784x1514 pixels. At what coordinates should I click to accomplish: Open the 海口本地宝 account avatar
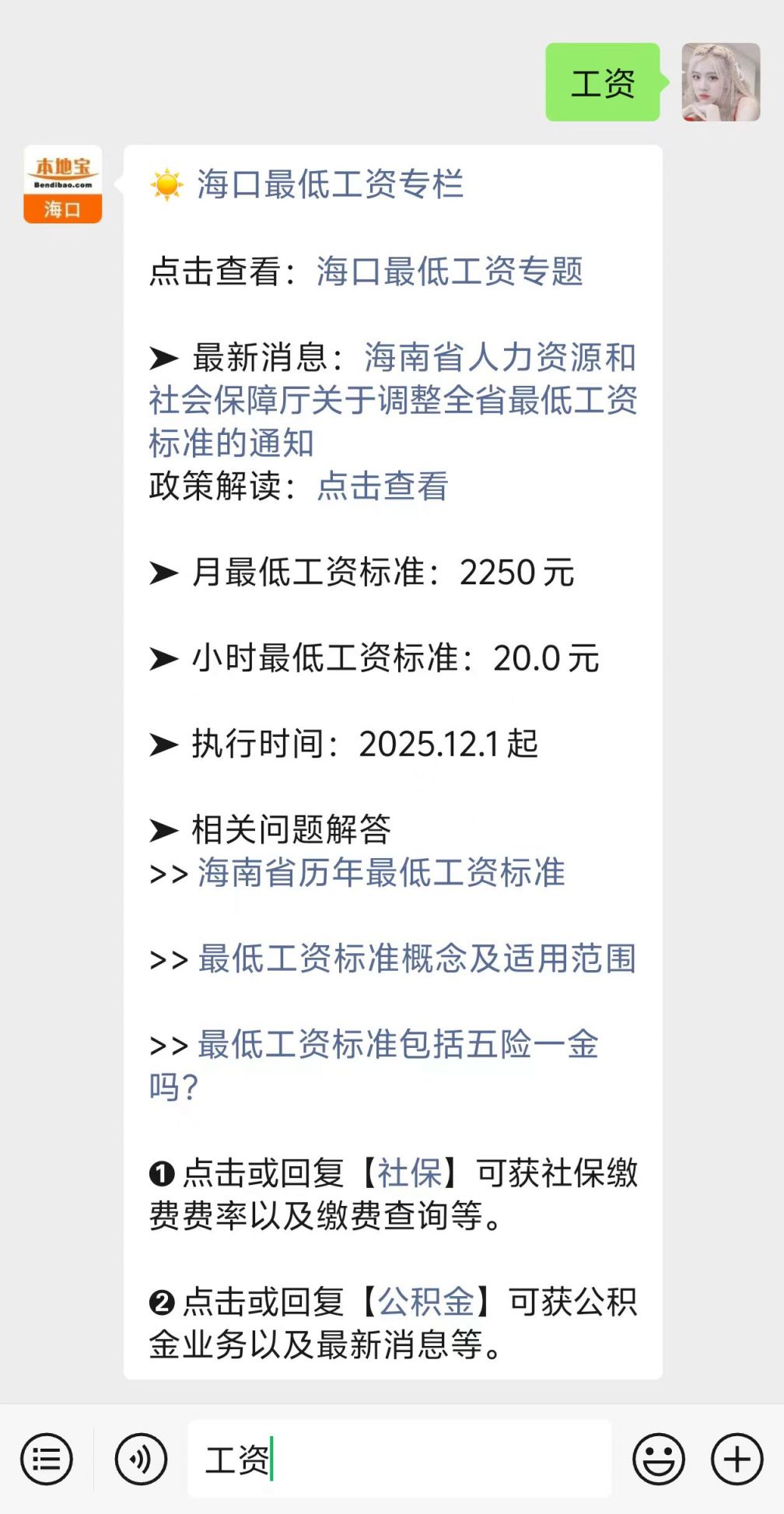point(63,184)
